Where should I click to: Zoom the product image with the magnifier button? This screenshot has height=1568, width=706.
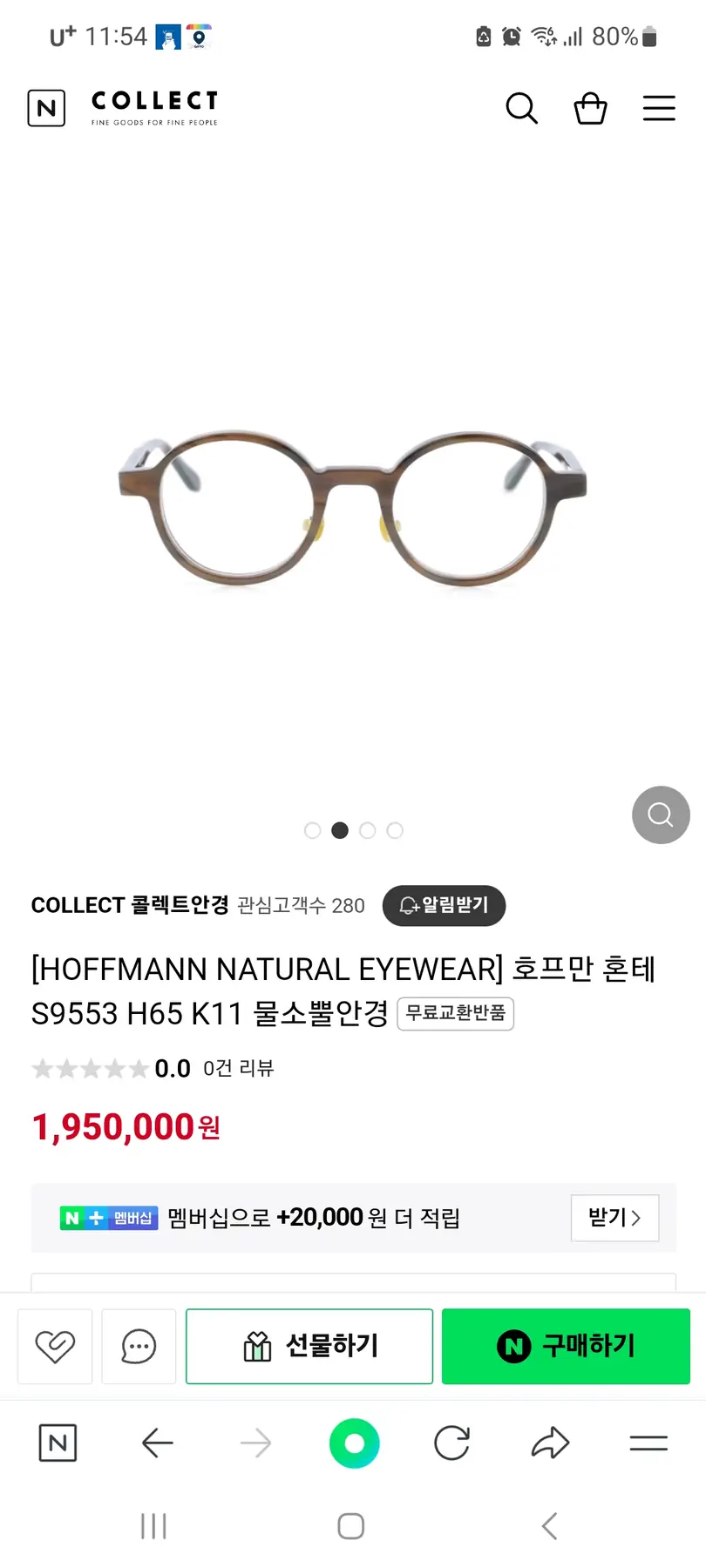click(x=661, y=814)
